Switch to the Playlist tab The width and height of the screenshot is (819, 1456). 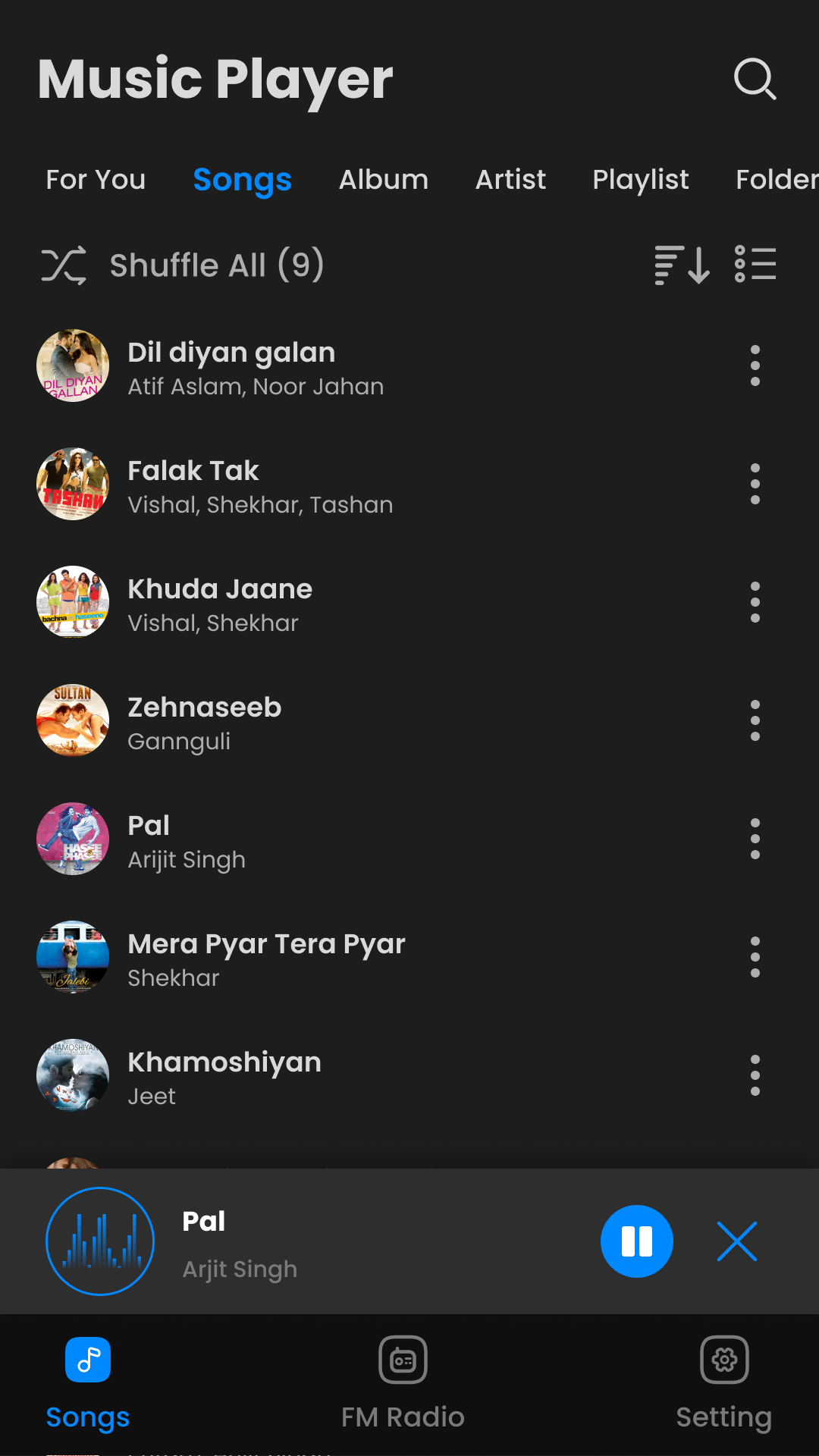click(x=640, y=180)
